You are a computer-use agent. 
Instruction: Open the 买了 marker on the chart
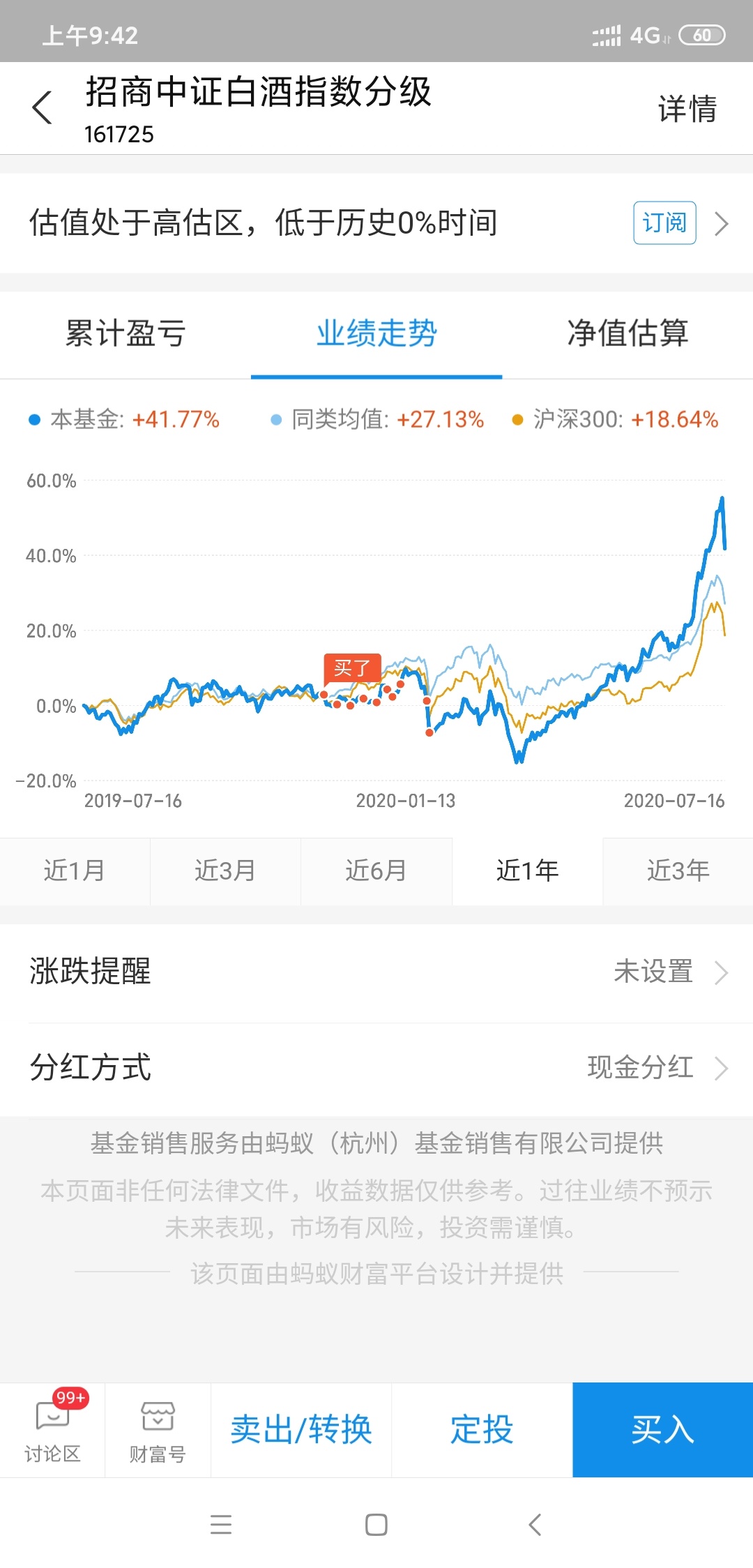point(352,668)
